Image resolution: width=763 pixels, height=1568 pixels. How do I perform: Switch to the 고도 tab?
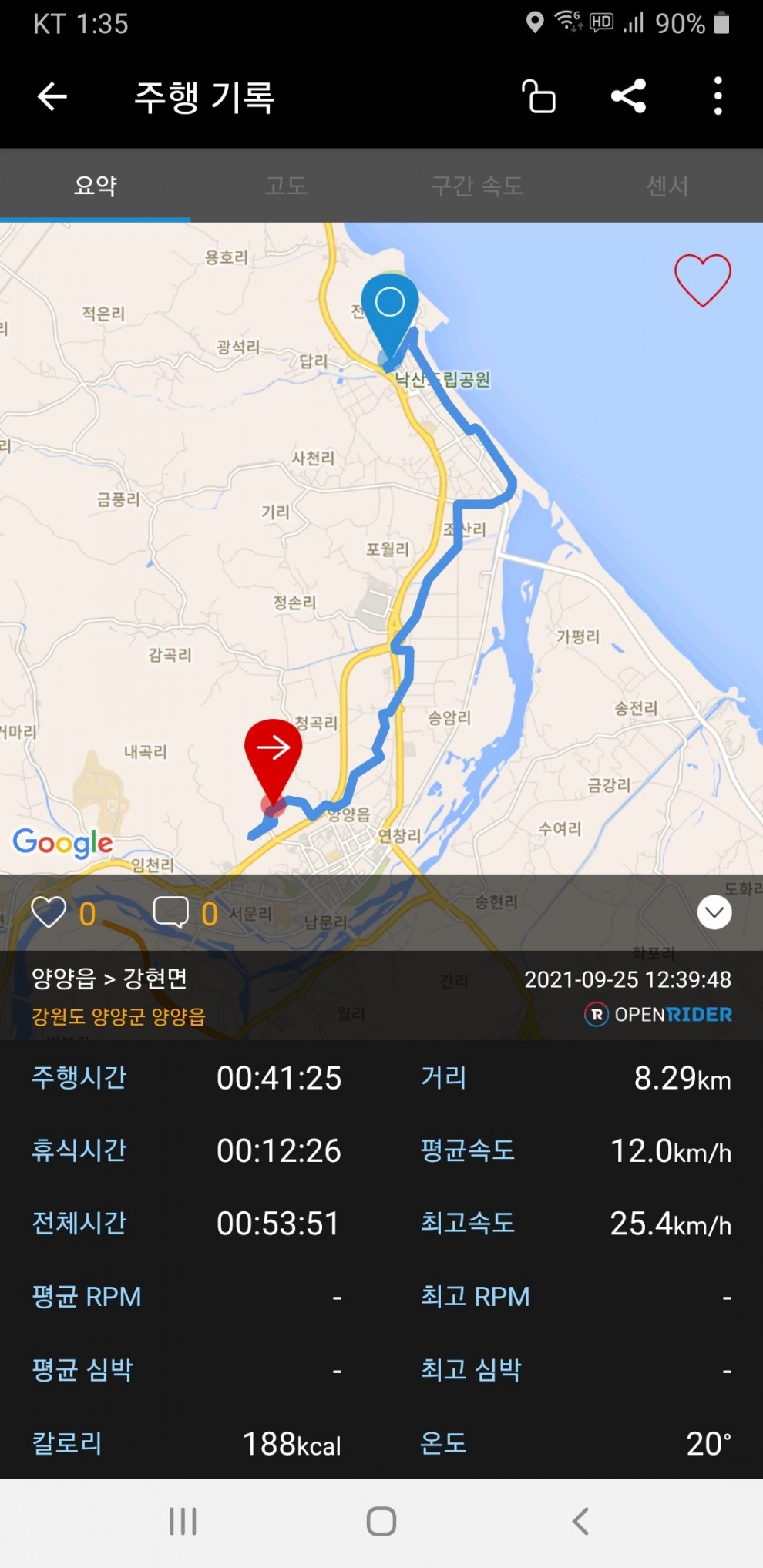[x=286, y=186]
